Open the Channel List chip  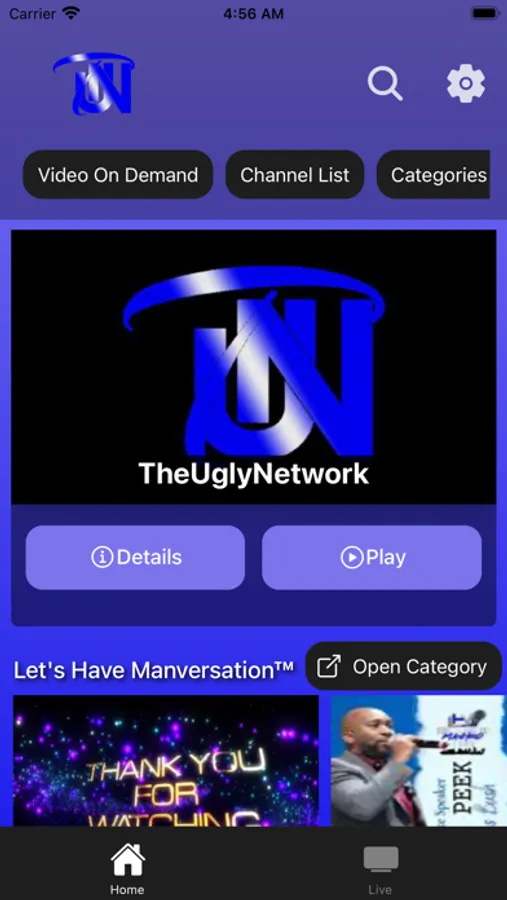click(x=295, y=175)
